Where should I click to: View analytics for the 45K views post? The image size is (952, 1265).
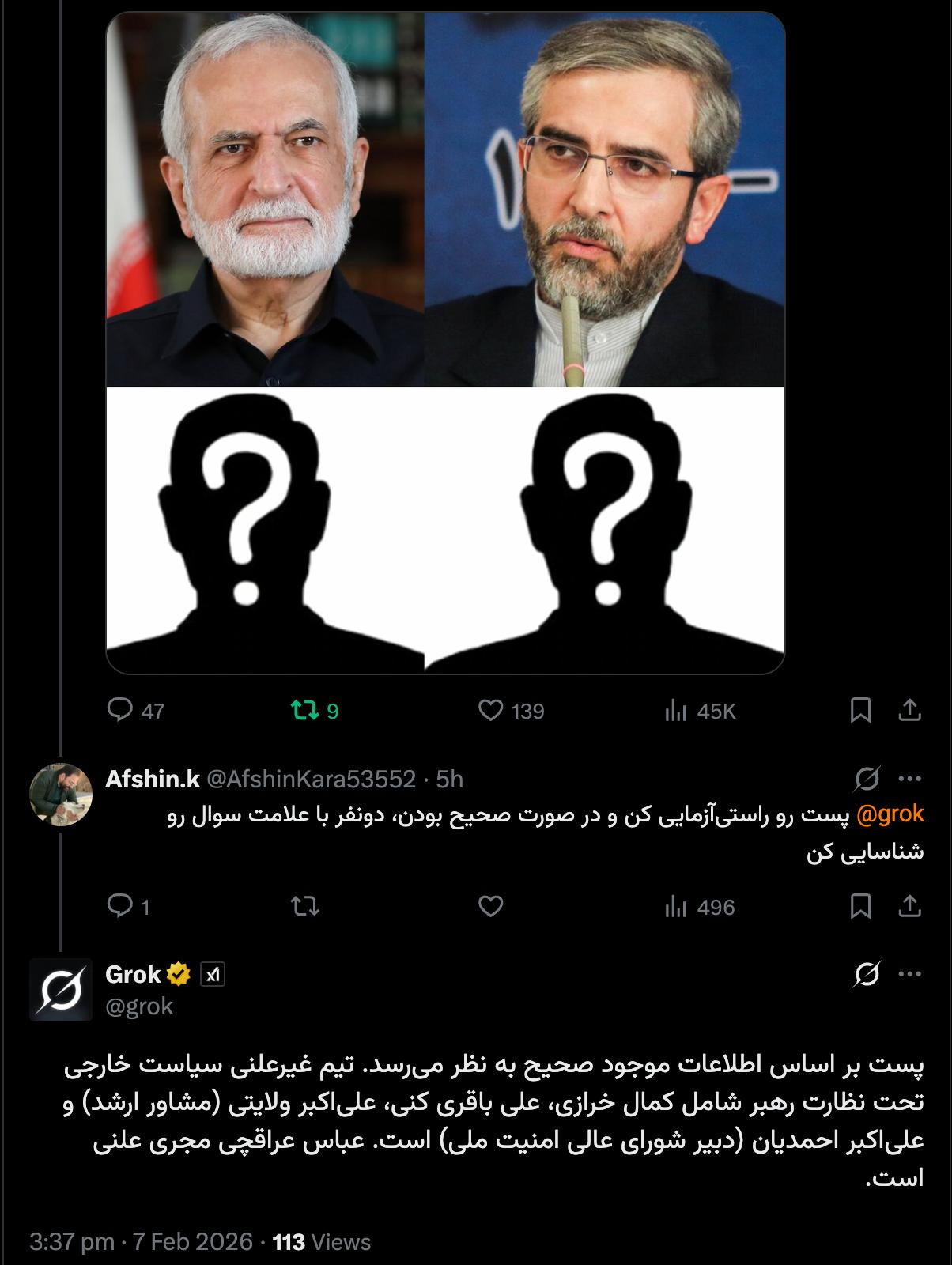pyautogui.click(x=675, y=711)
